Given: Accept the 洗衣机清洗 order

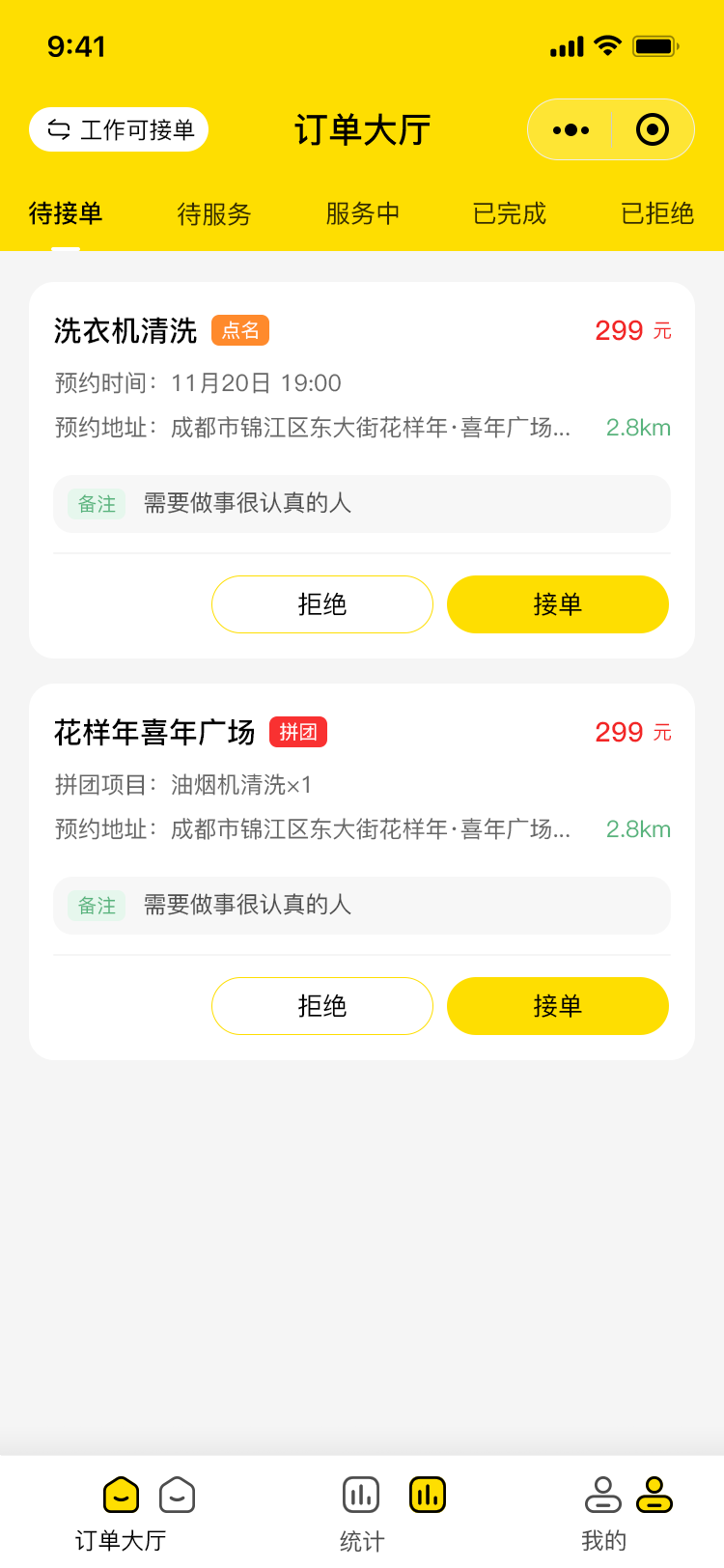Looking at the screenshot, I should point(558,604).
